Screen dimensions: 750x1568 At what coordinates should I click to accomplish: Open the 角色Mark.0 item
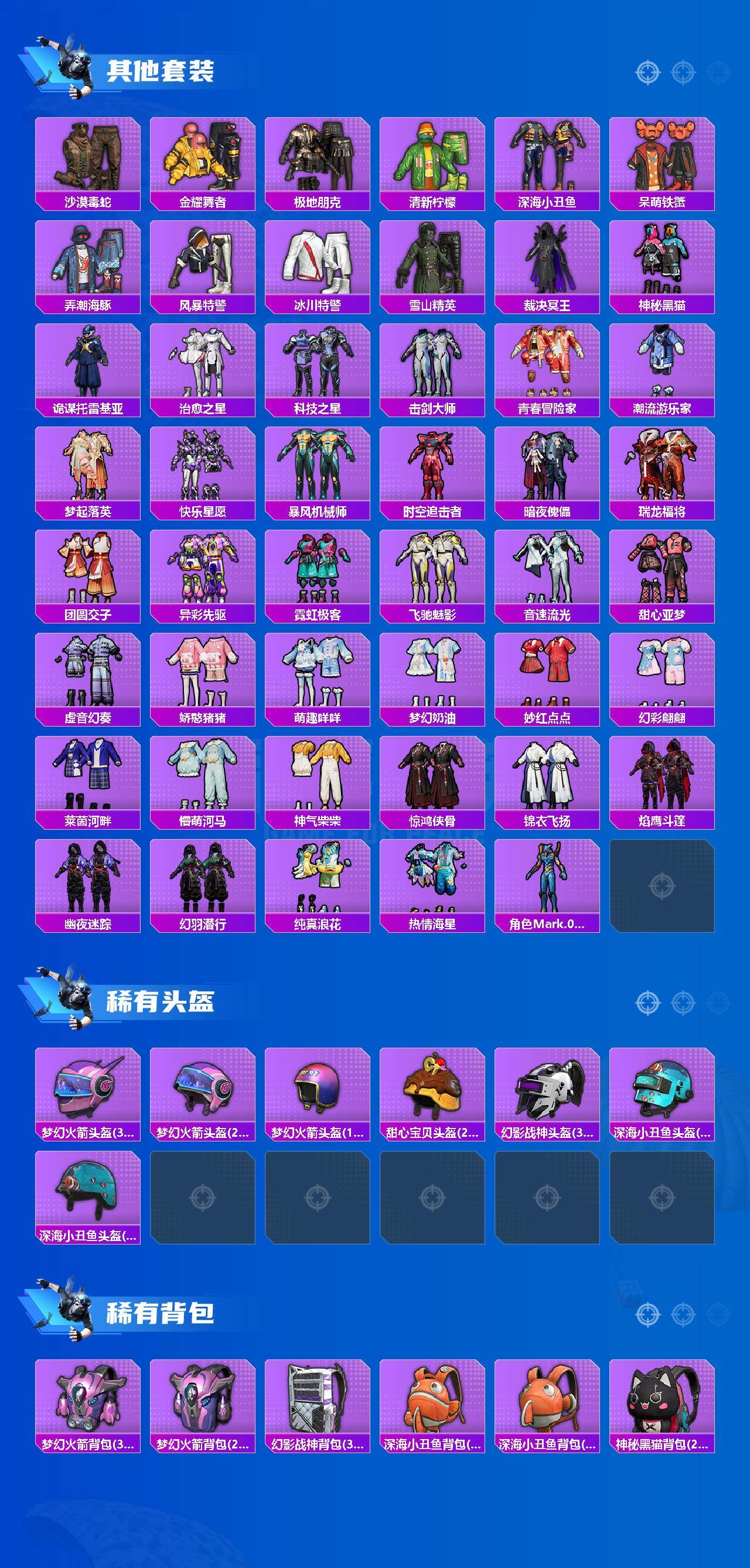point(547,885)
